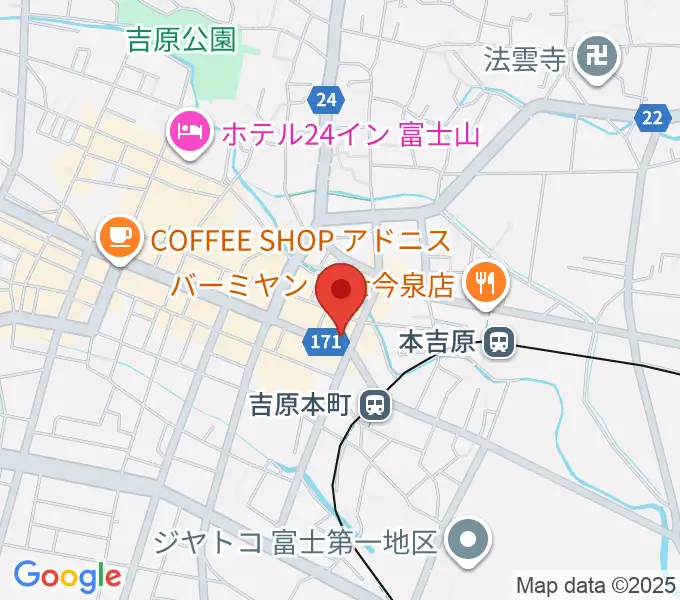Open the ホテル24イン 富士山 hotel marker
The width and height of the screenshot is (680, 600).
(x=188, y=130)
